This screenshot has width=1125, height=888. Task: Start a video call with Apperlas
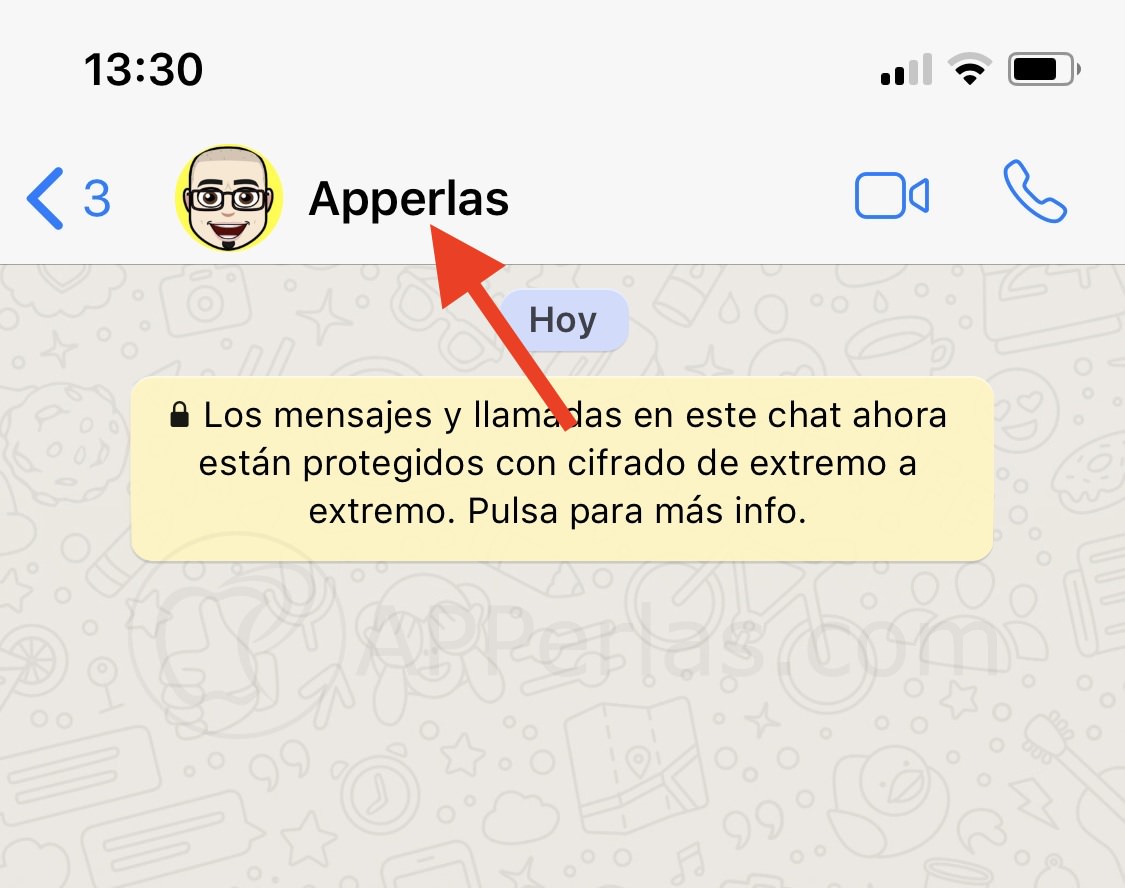click(891, 196)
